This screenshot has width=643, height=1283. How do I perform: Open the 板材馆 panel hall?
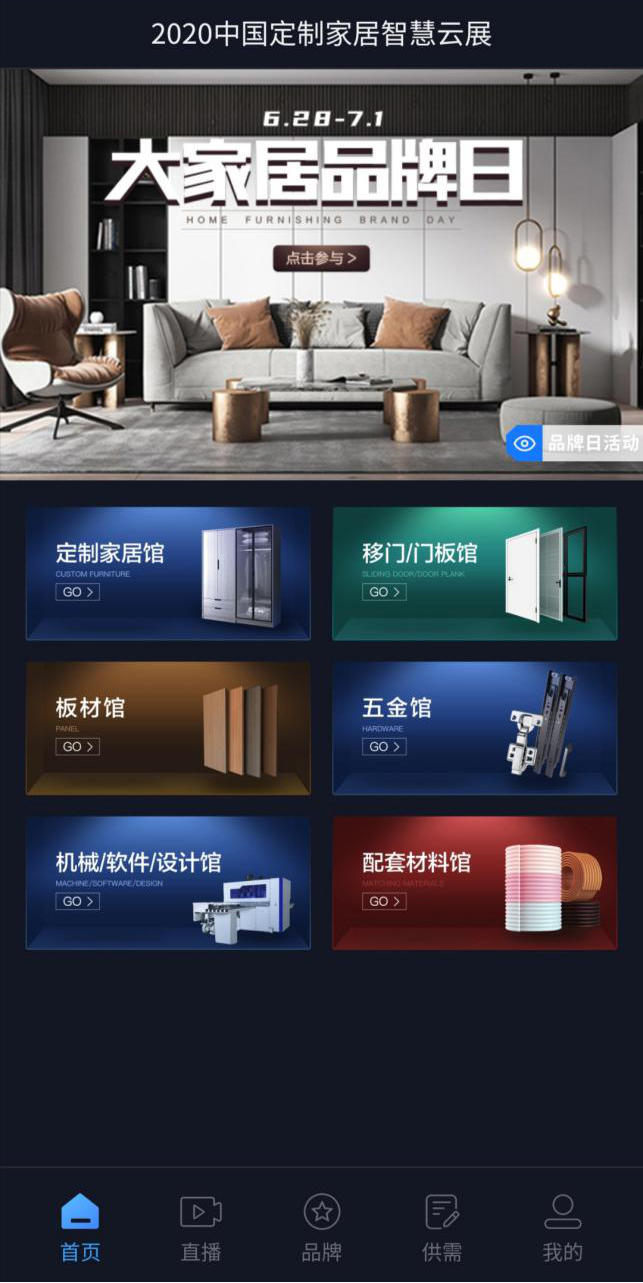(x=168, y=728)
